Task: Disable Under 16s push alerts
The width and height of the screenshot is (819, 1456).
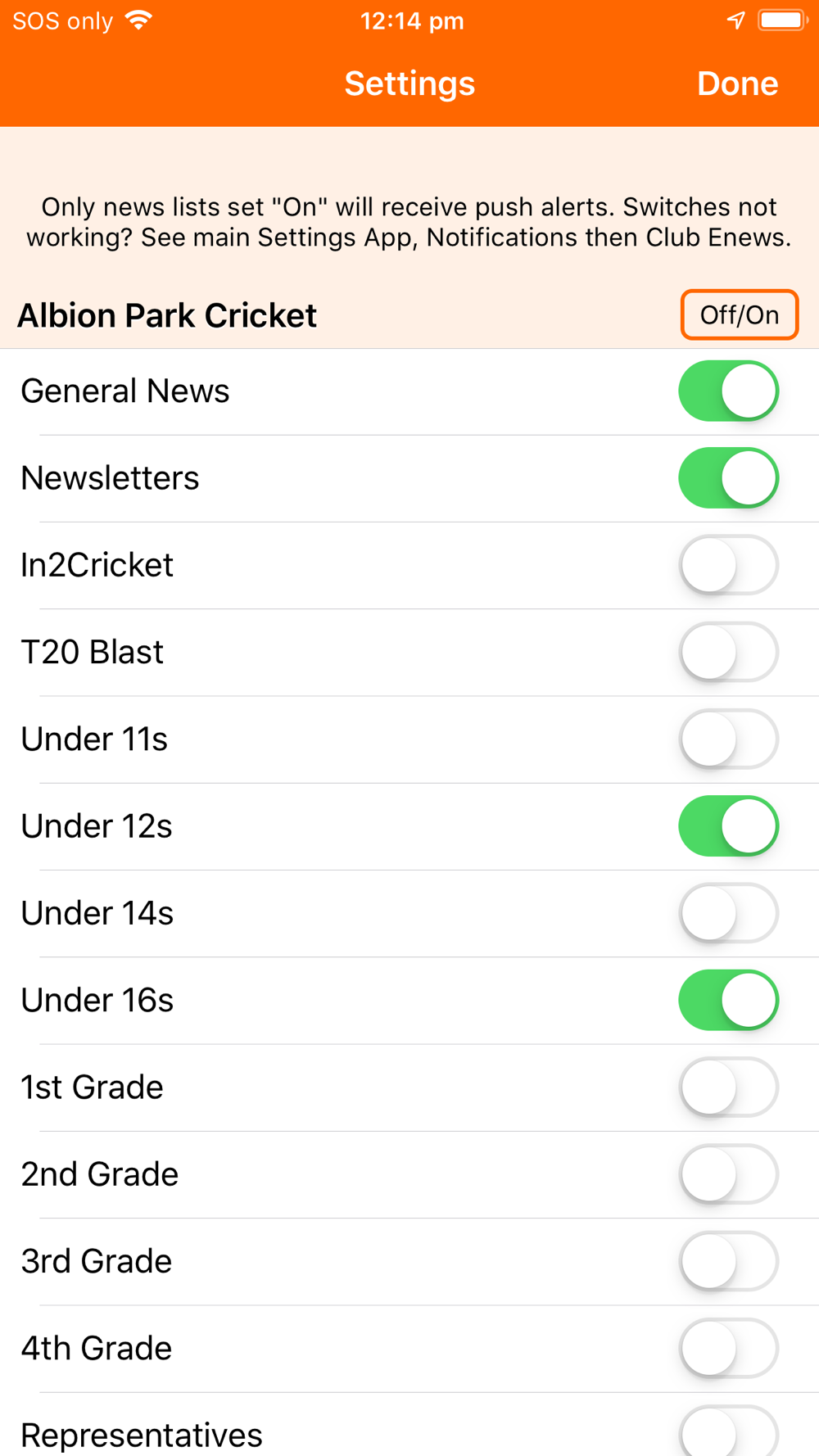Action: (728, 1001)
